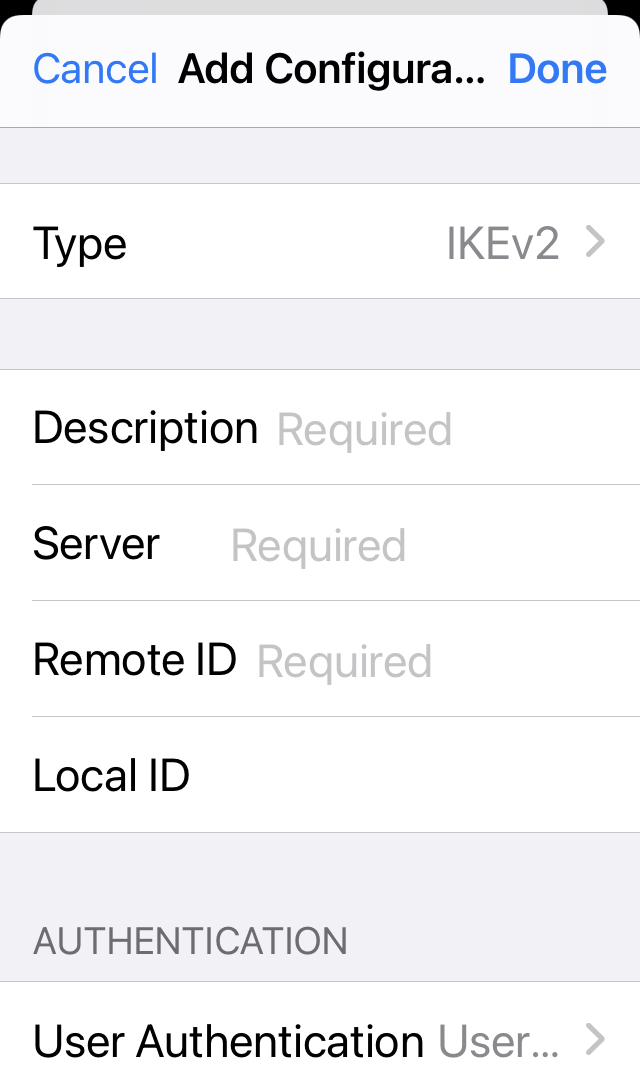
Task: Cancel adding the VPN configuration
Action: 95,69
